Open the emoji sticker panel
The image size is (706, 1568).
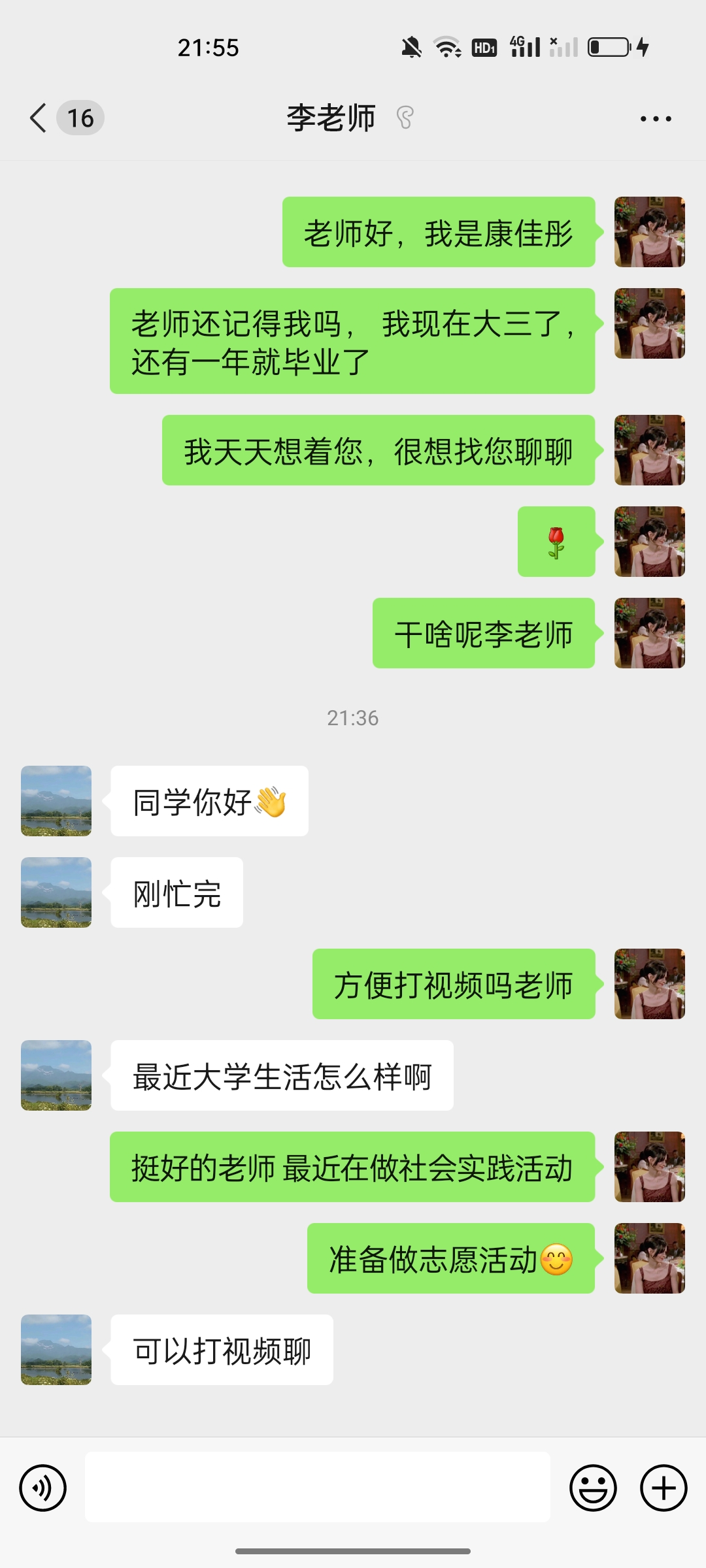pyautogui.click(x=593, y=1488)
